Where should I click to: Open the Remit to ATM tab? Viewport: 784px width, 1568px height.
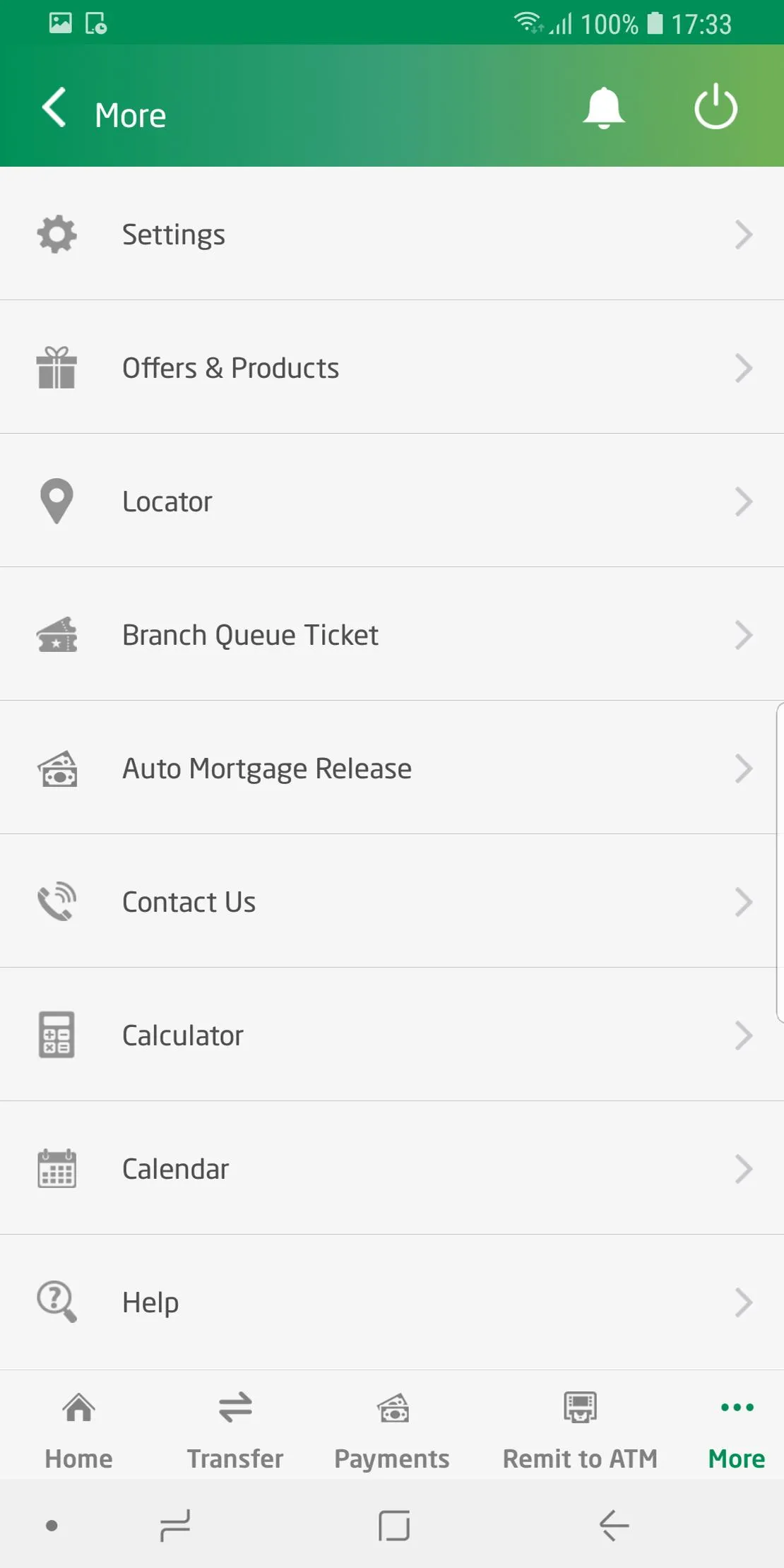pyautogui.click(x=580, y=1428)
